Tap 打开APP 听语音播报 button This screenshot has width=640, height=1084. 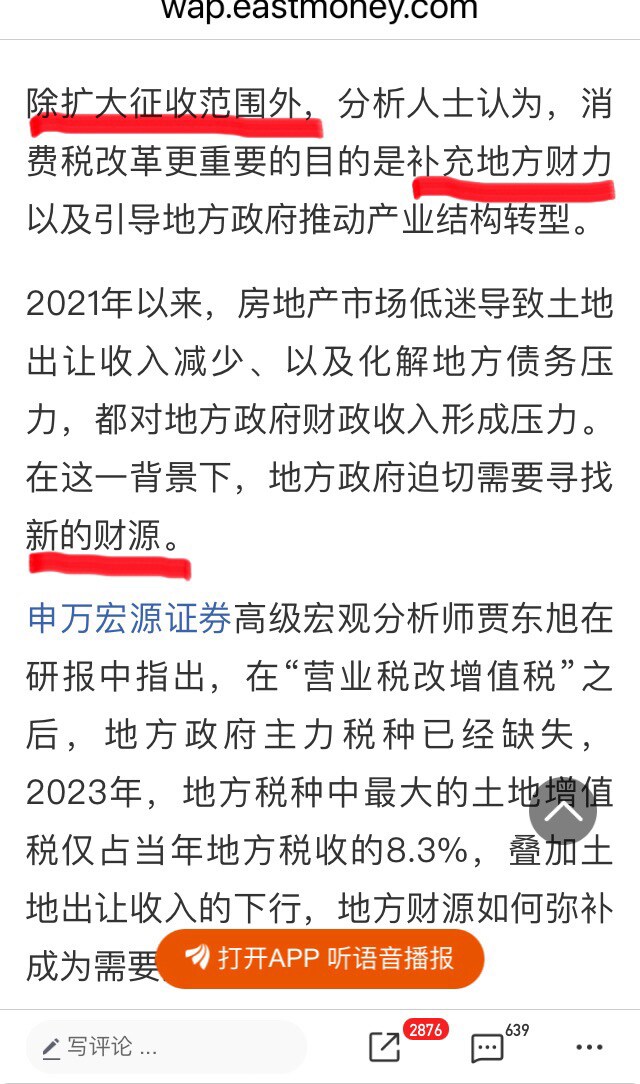pos(320,957)
